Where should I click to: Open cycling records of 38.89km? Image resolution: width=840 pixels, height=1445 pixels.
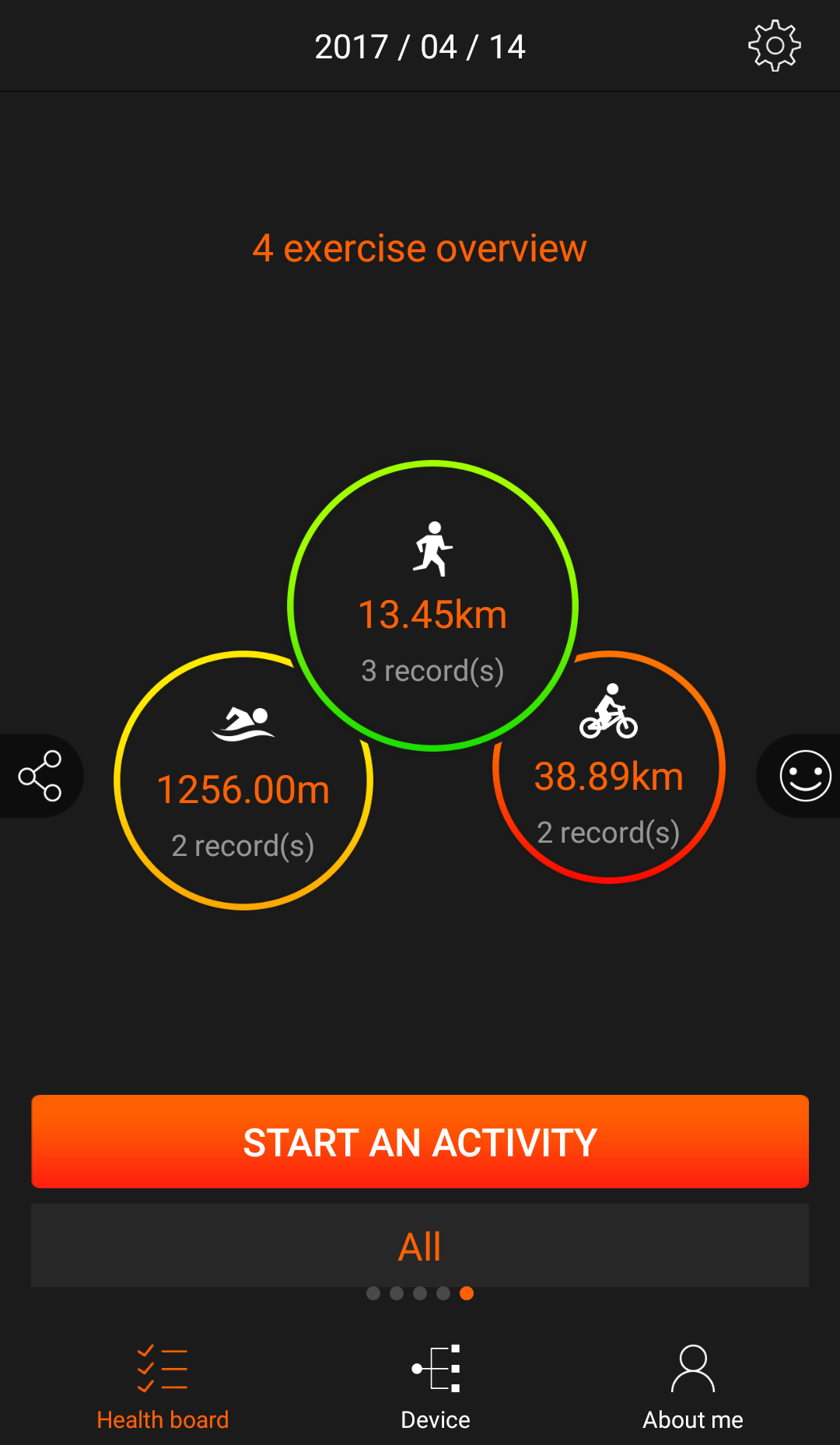(x=609, y=767)
